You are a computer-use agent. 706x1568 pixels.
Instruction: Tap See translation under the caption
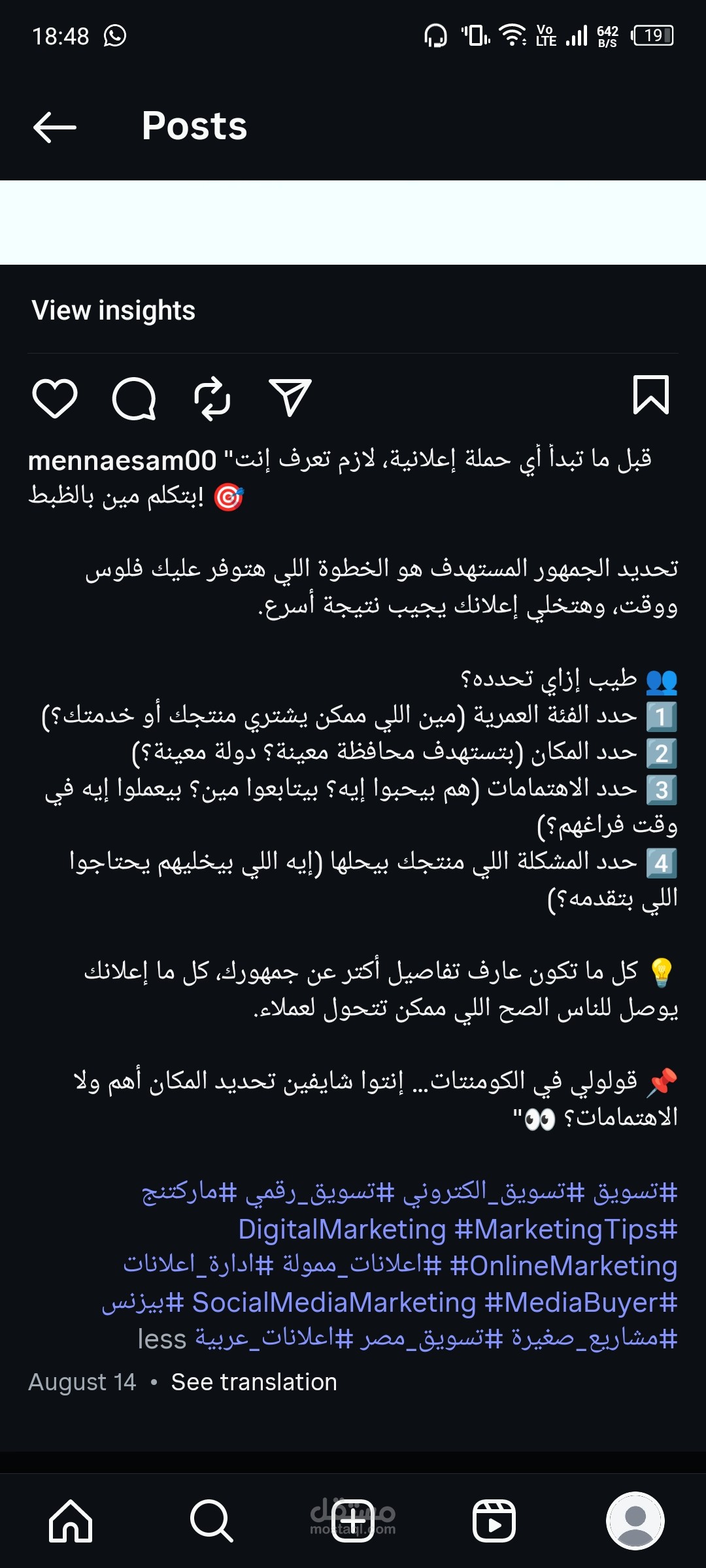(x=254, y=1382)
